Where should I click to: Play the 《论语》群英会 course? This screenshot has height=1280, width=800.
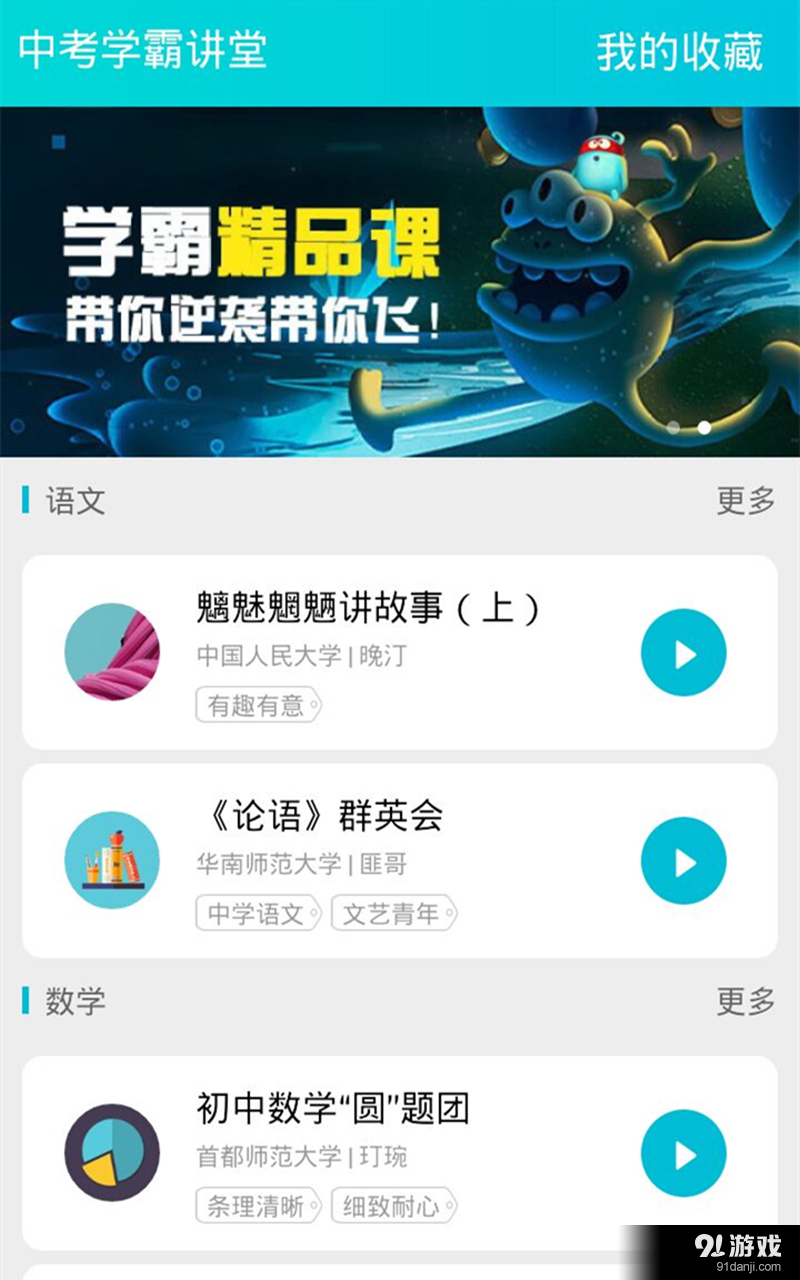(684, 860)
